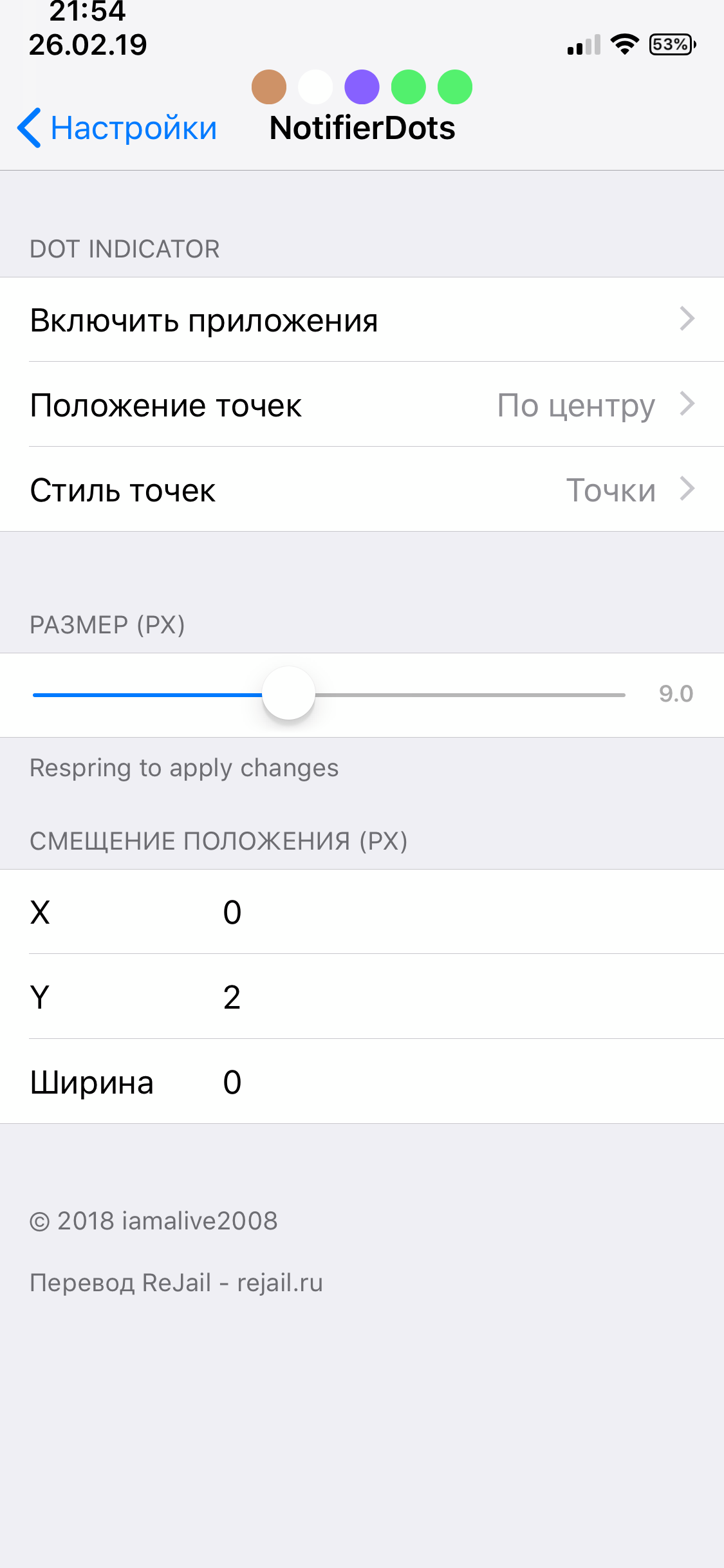Go back to Настройки
The width and height of the screenshot is (724, 1568).
click(117, 127)
